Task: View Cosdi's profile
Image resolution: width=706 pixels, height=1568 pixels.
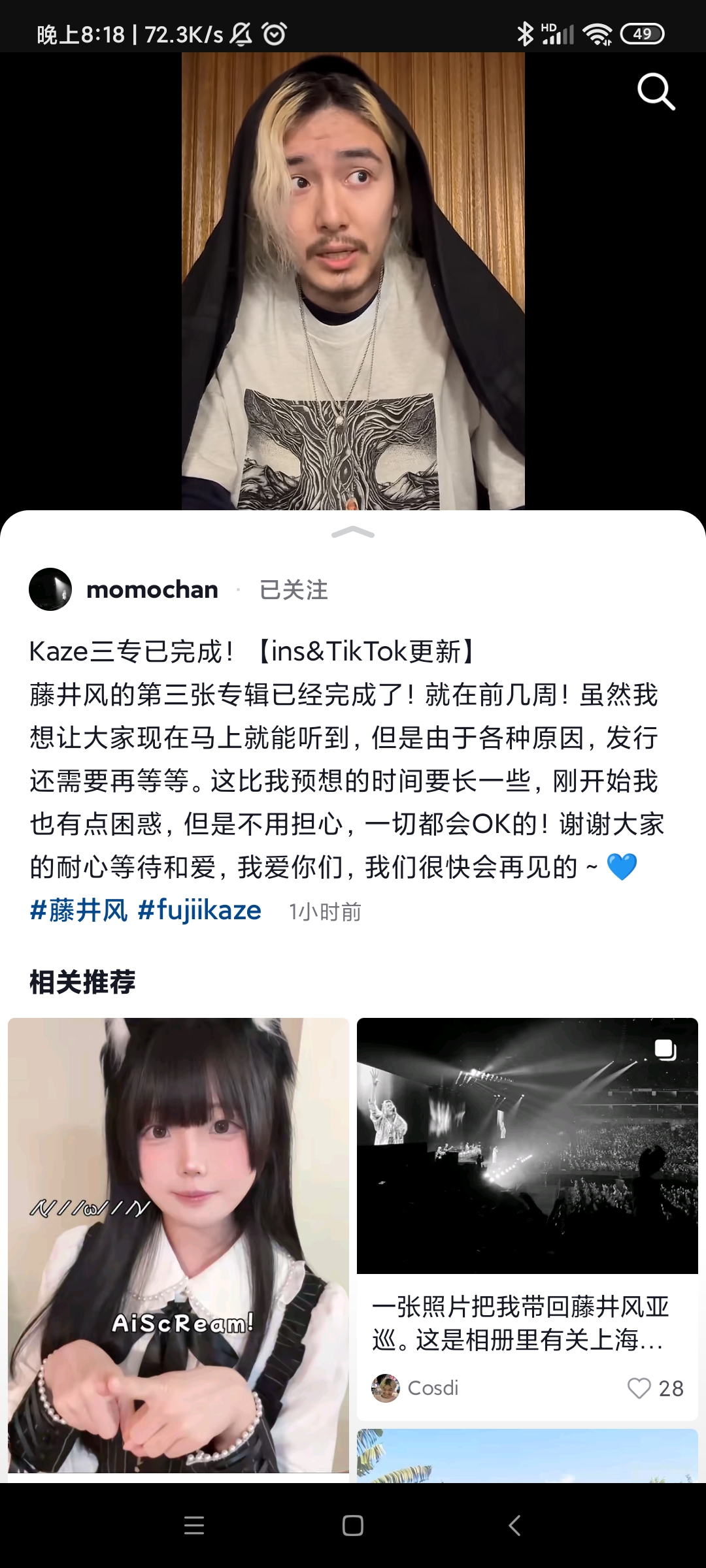Action: 416,1388
